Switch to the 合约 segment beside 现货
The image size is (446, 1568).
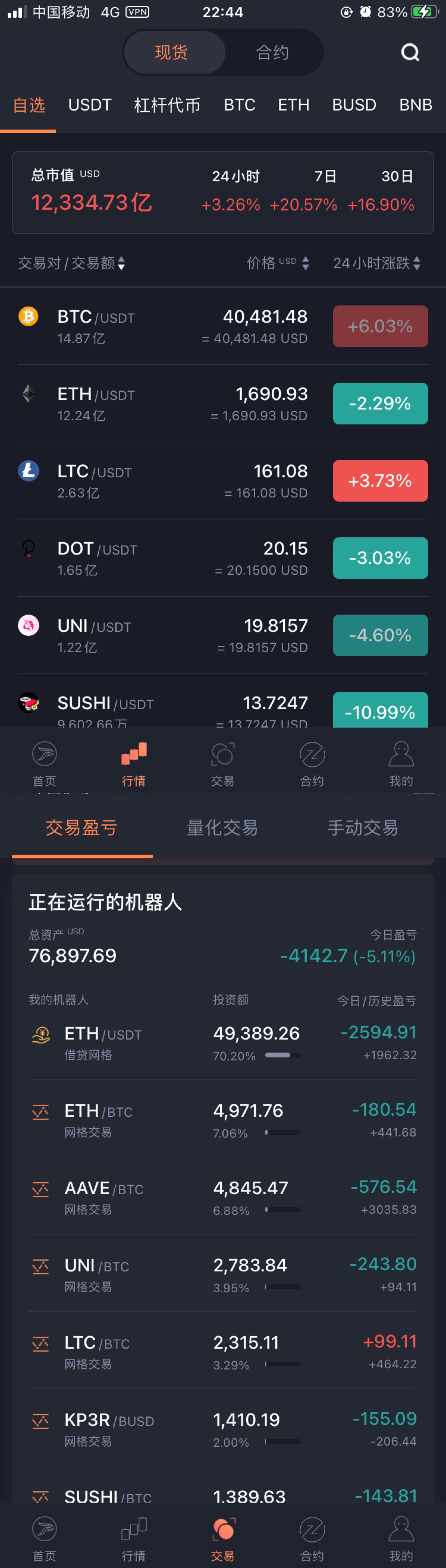272,53
